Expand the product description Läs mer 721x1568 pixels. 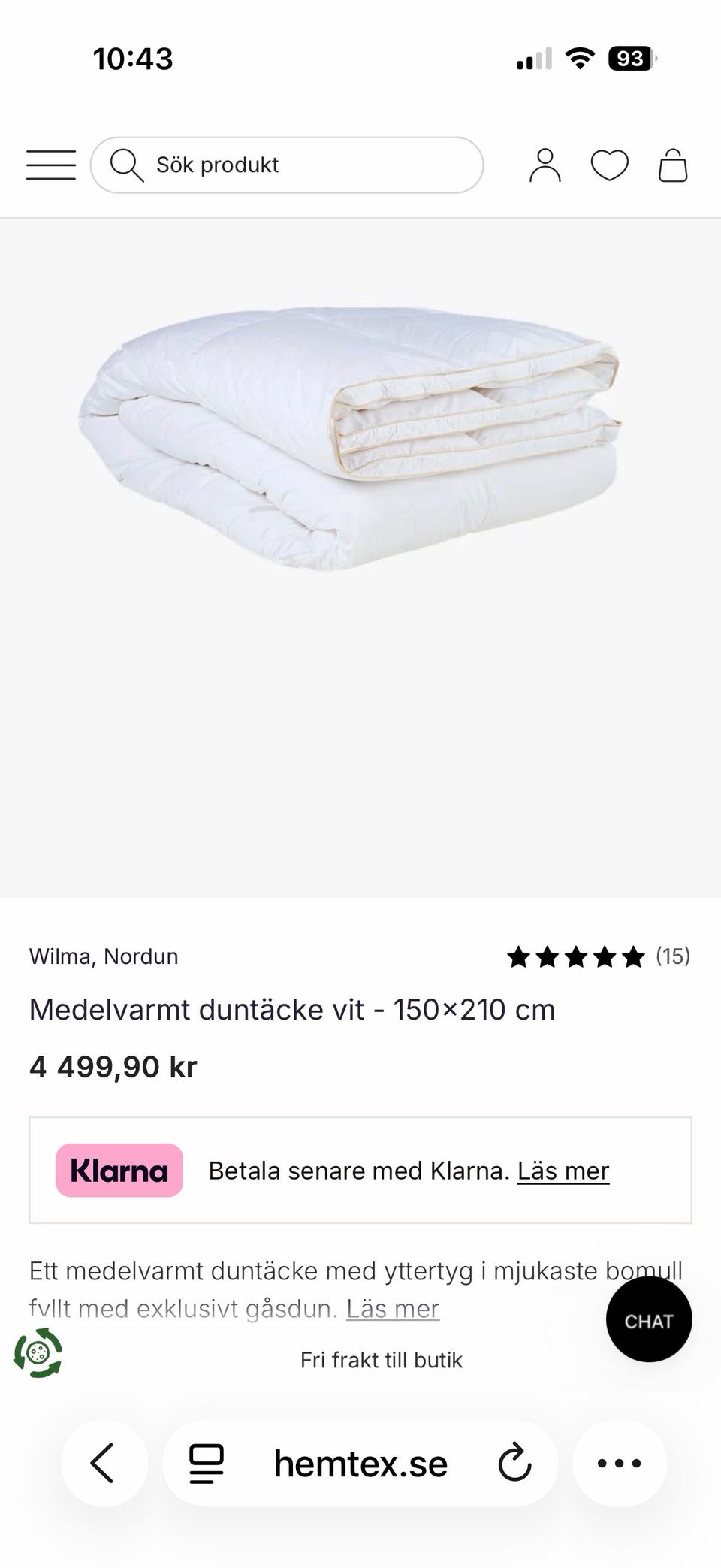[392, 1309]
